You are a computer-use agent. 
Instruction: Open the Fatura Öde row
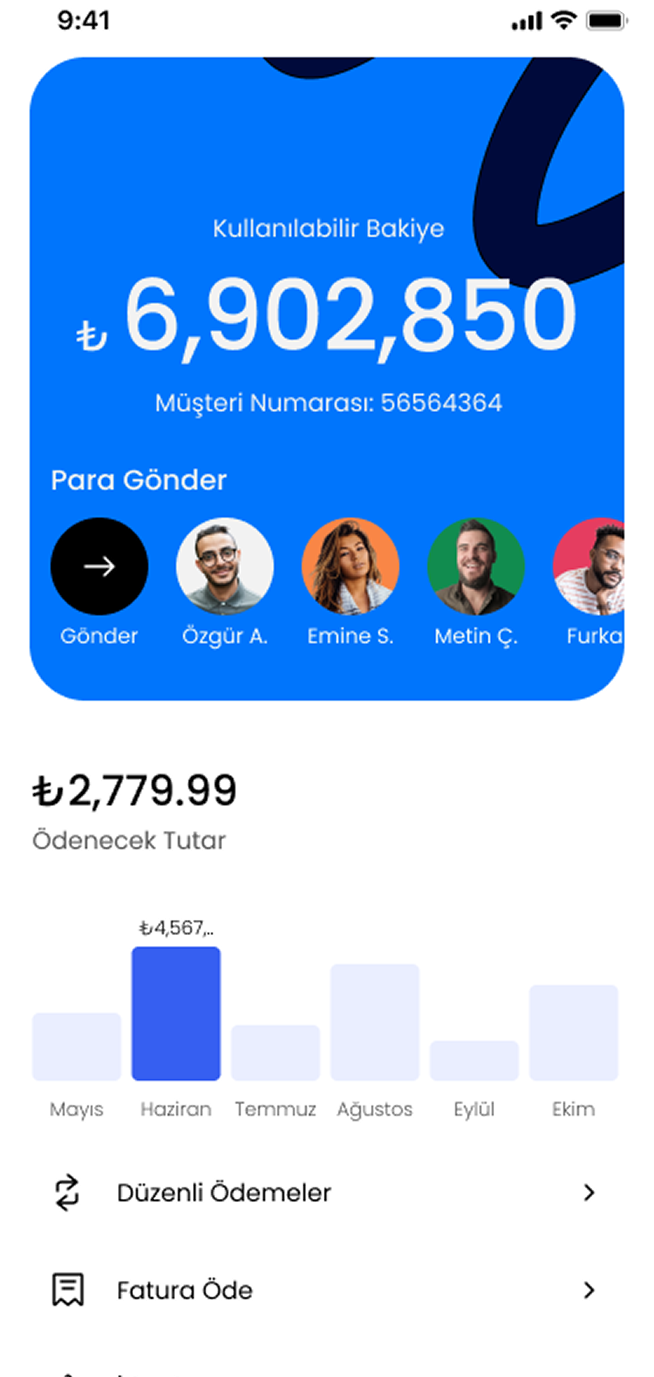pos(326,1290)
